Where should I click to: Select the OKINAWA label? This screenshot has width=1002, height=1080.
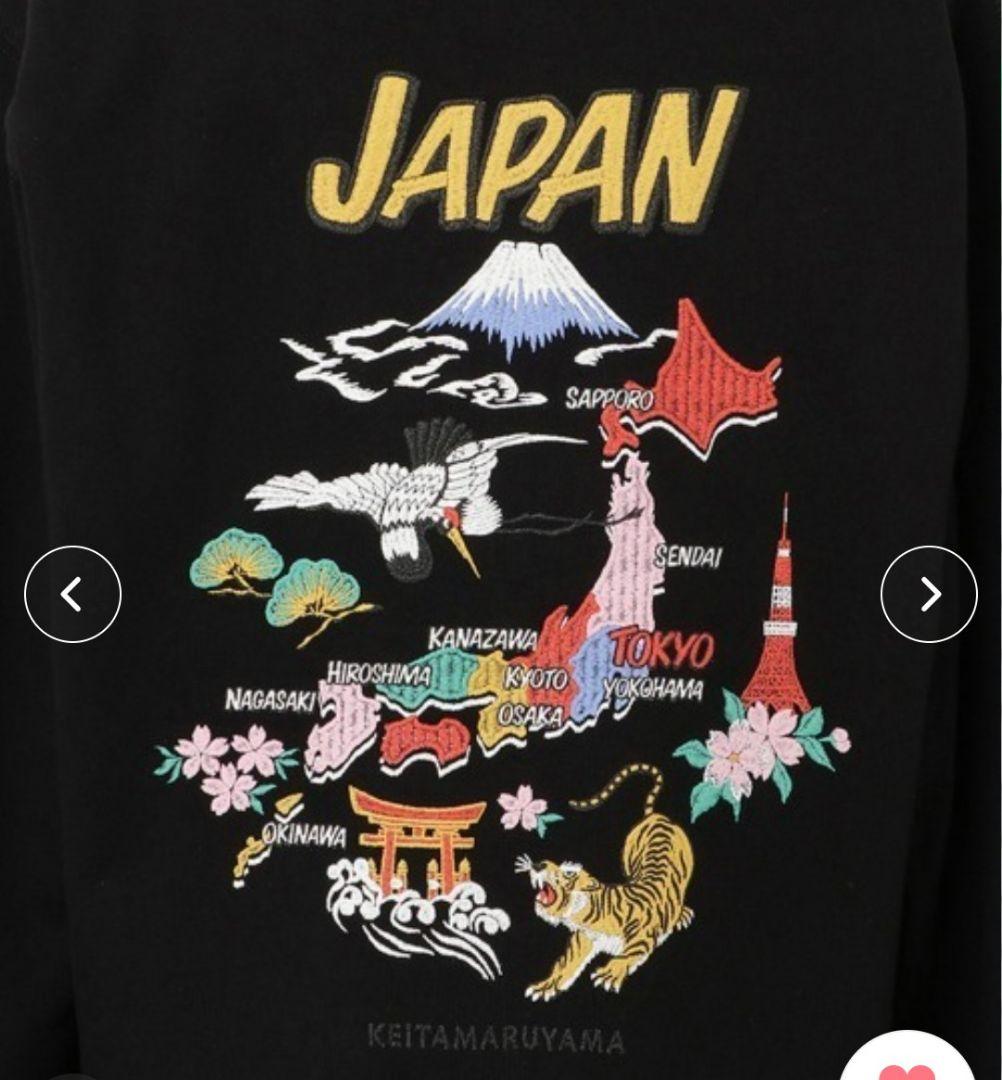pyautogui.click(x=303, y=834)
